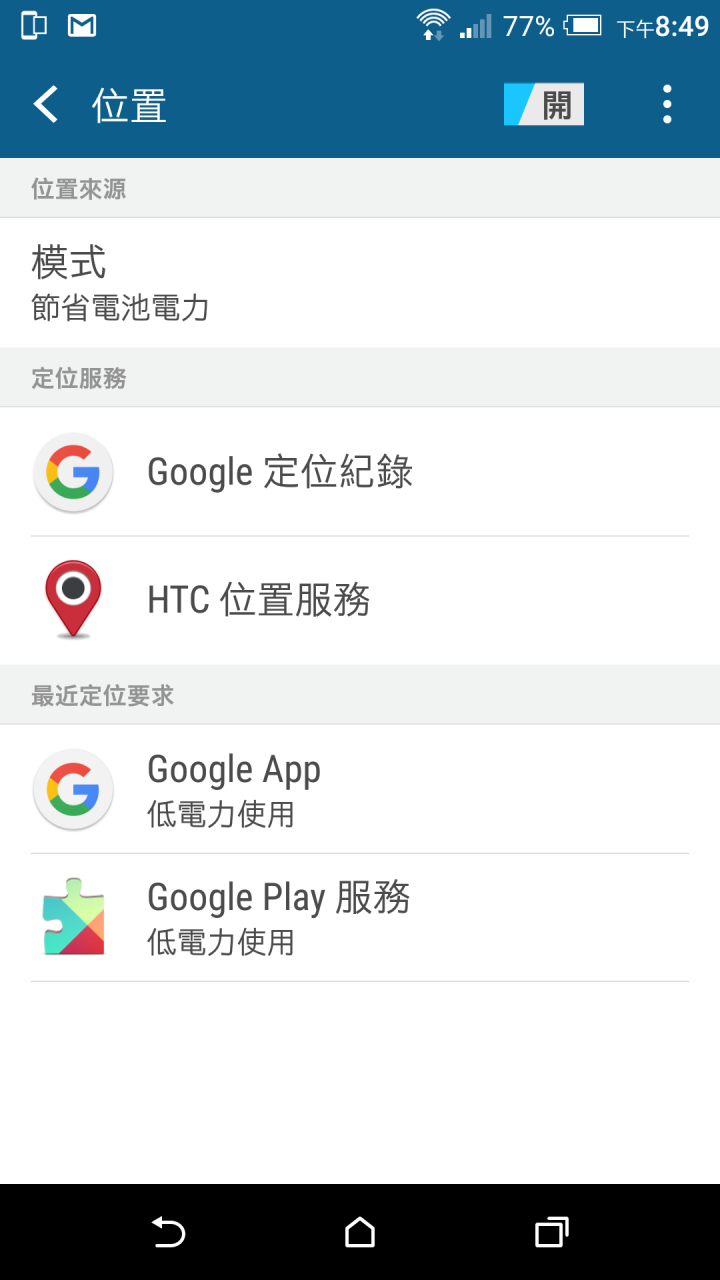Go back using the arrow beside 位置
This screenshot has width=720, height=1280.
(x=46, y=105)
